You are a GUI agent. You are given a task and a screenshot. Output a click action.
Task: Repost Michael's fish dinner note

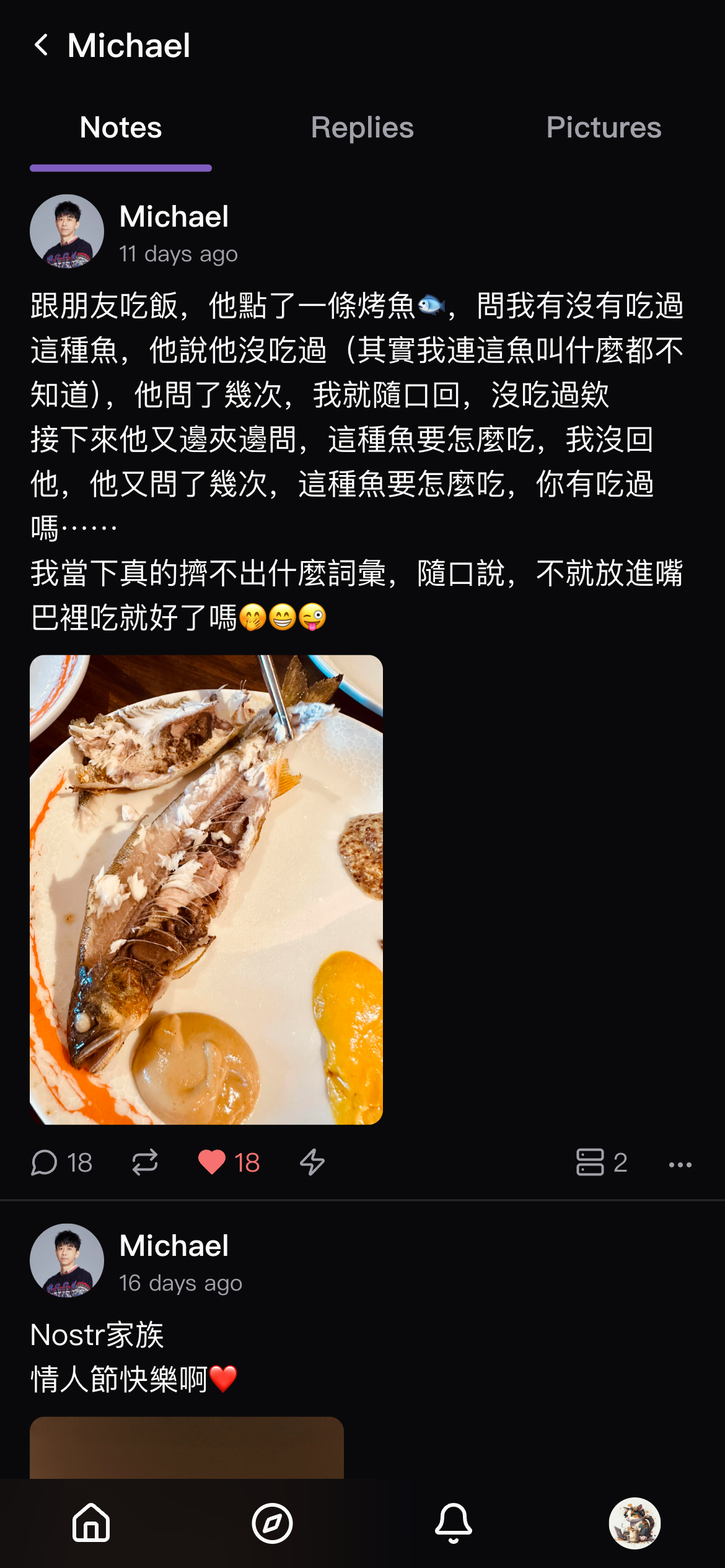[x=144, y=1163]
